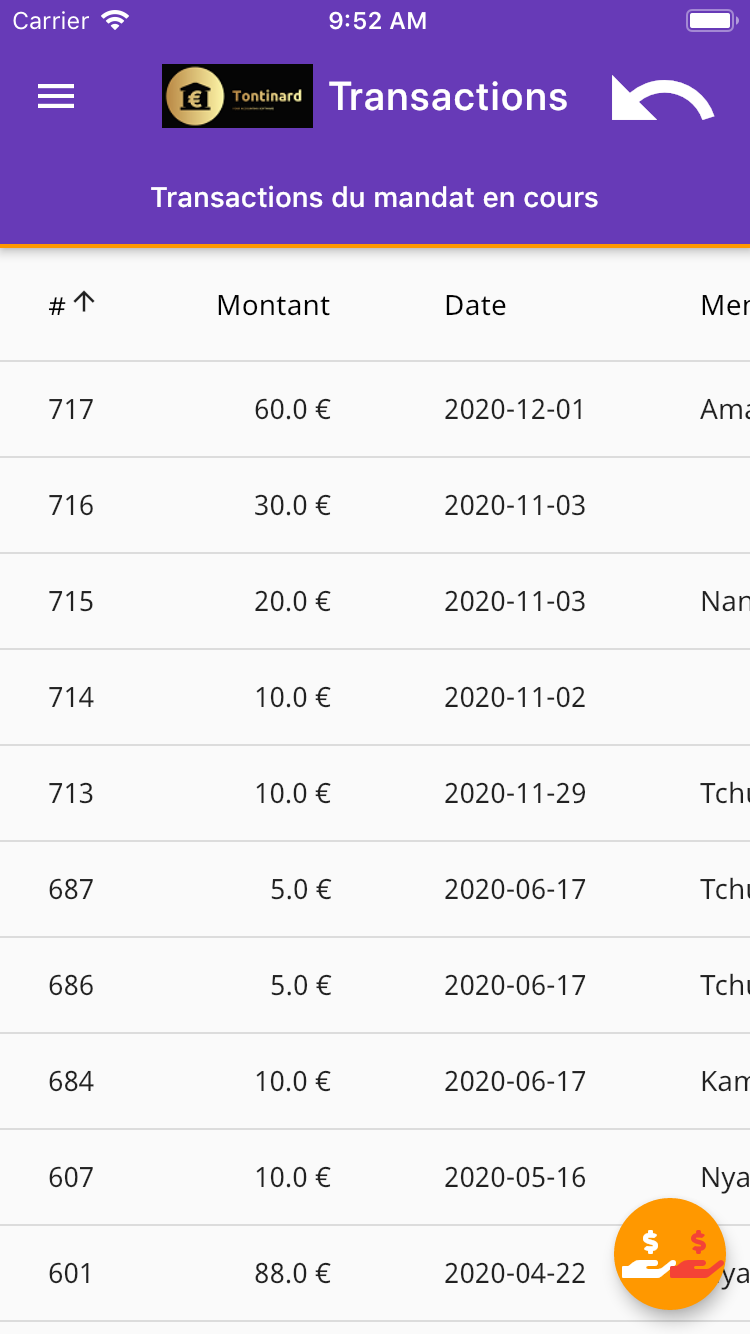Select transaction row 686
Viewport: 750px width, 1334px height.
click(375, 985)
